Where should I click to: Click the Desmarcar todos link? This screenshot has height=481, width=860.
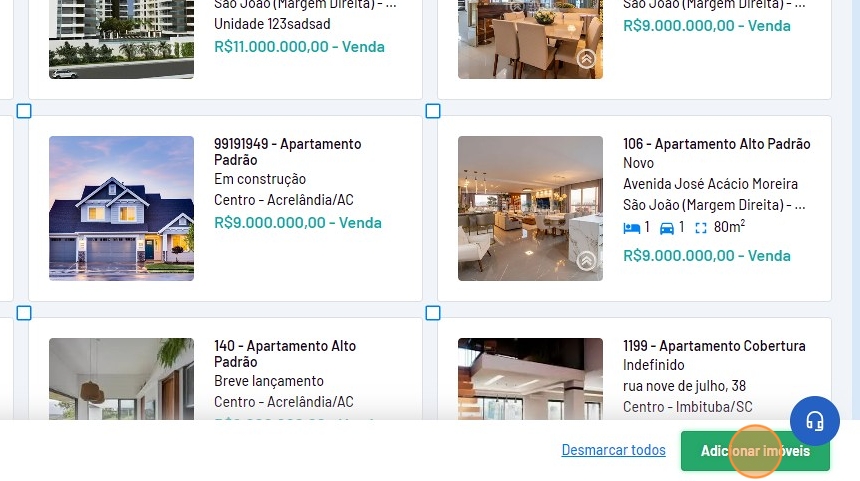(x=613, y=450)
